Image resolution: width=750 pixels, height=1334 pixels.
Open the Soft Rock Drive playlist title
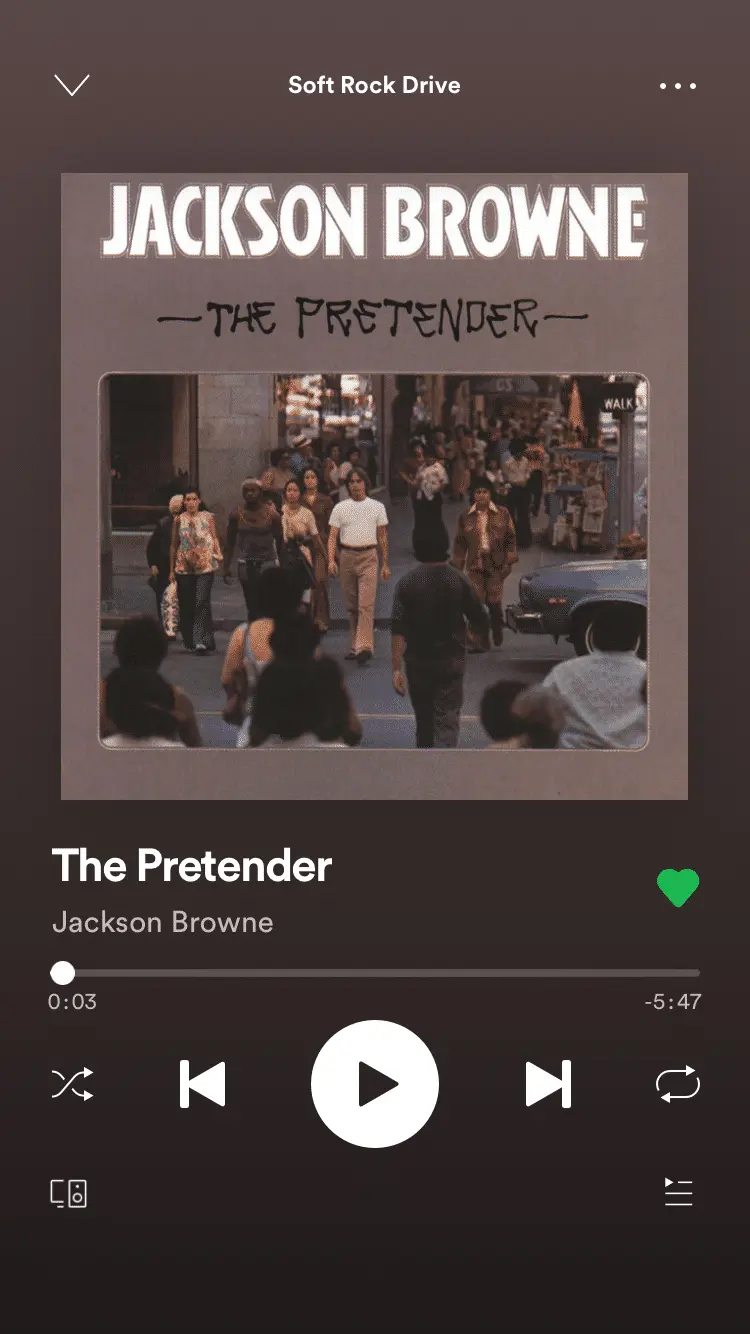coord(375,86)
